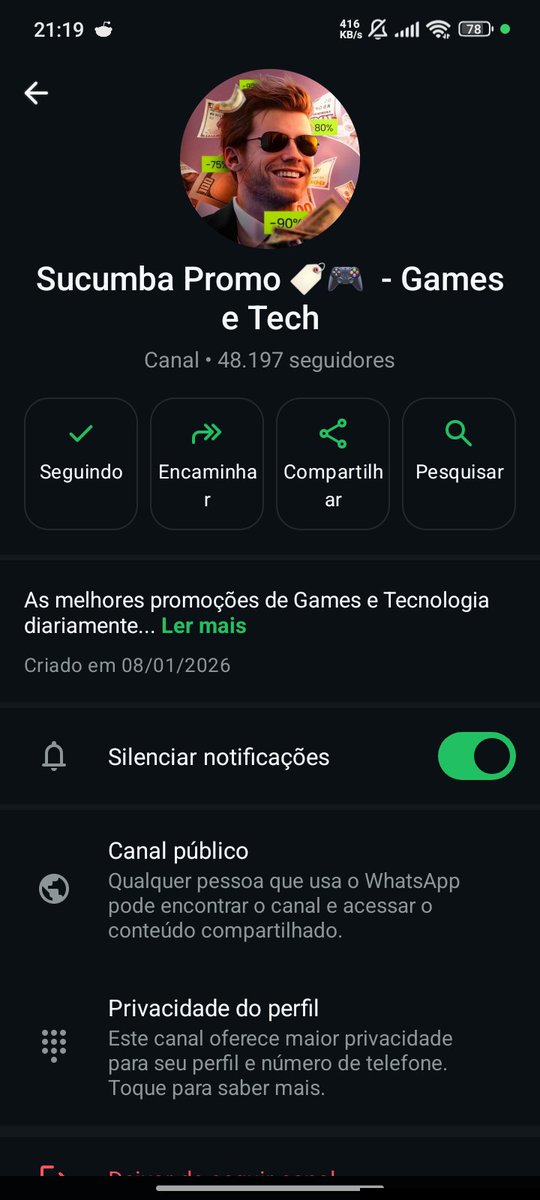Open Privacidade do perfil details
This screenshot has height=1200, width=540.
tap(270, 1046)
